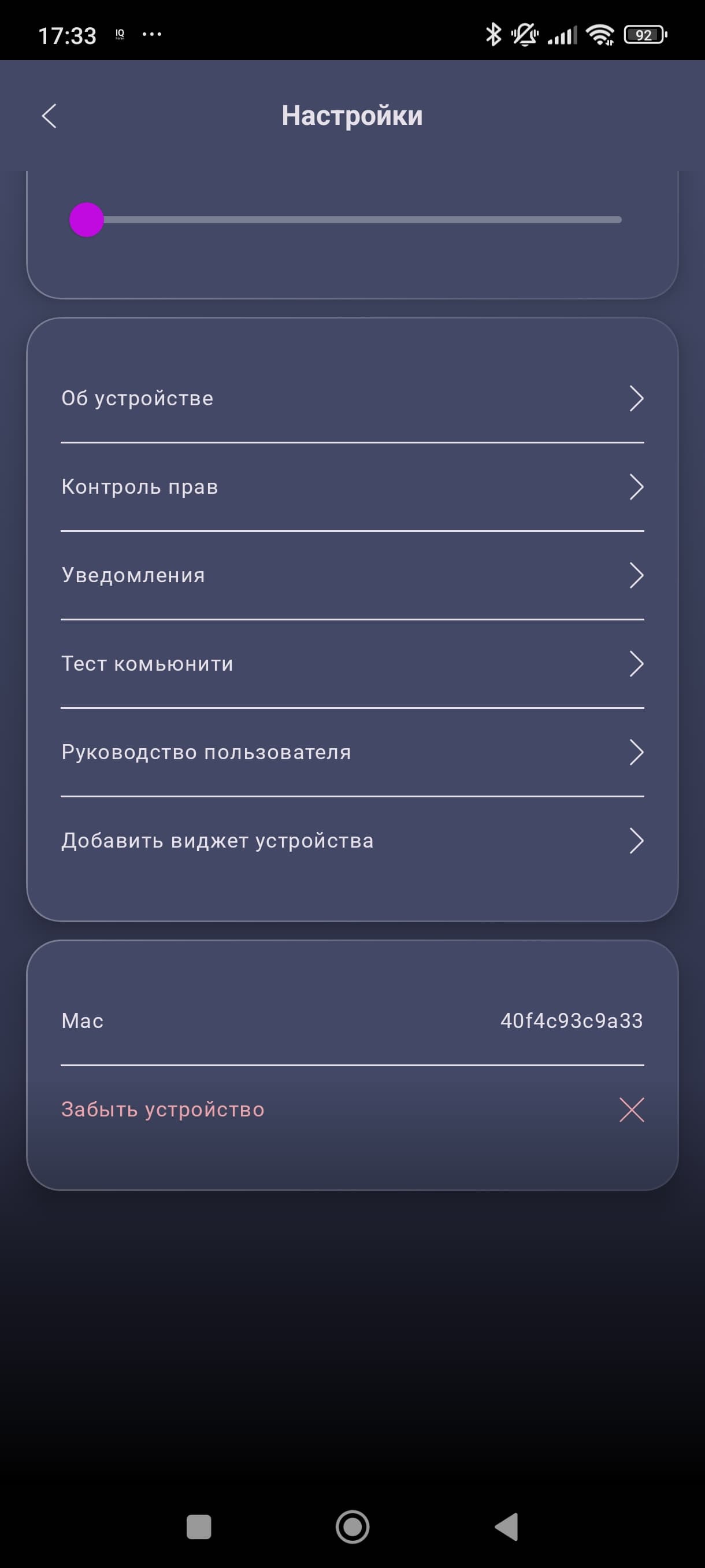Select Добавить виджет устройства
705x1568 pixels.
coord(351,841)
